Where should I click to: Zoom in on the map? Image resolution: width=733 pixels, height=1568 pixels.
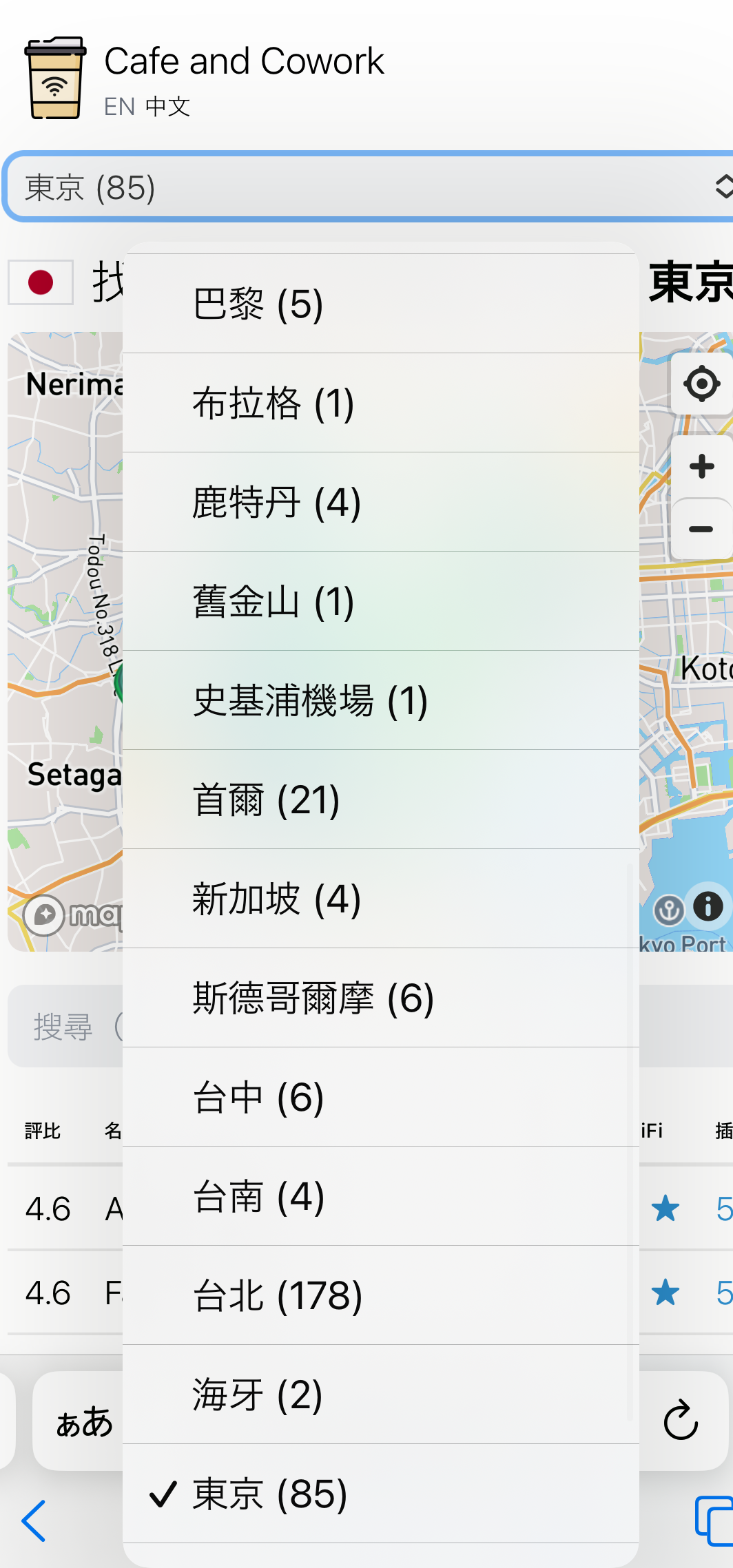tap(701, 466)
